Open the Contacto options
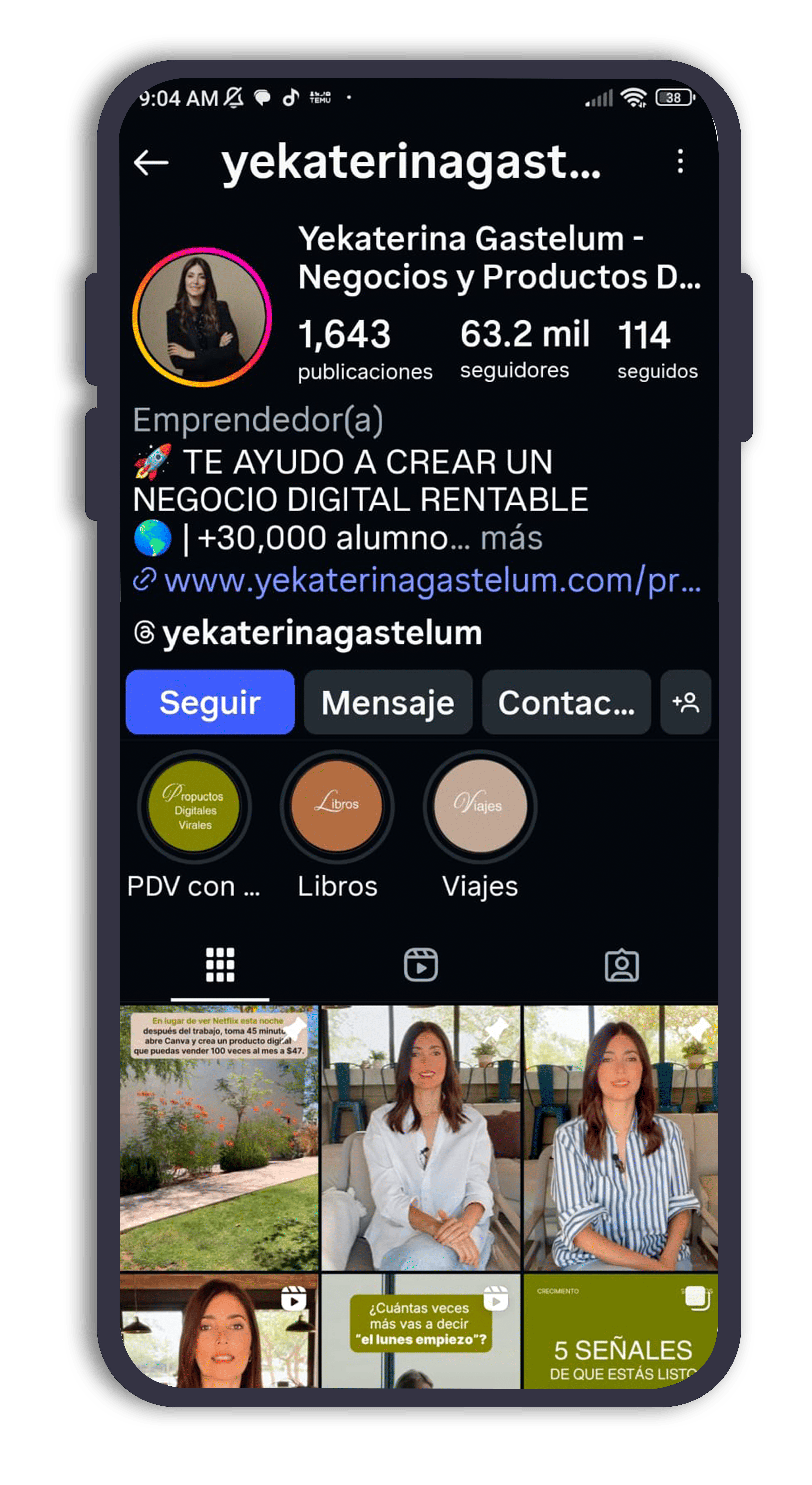Viewport: 812px width, 1485px height. click(x=566, y=702)
